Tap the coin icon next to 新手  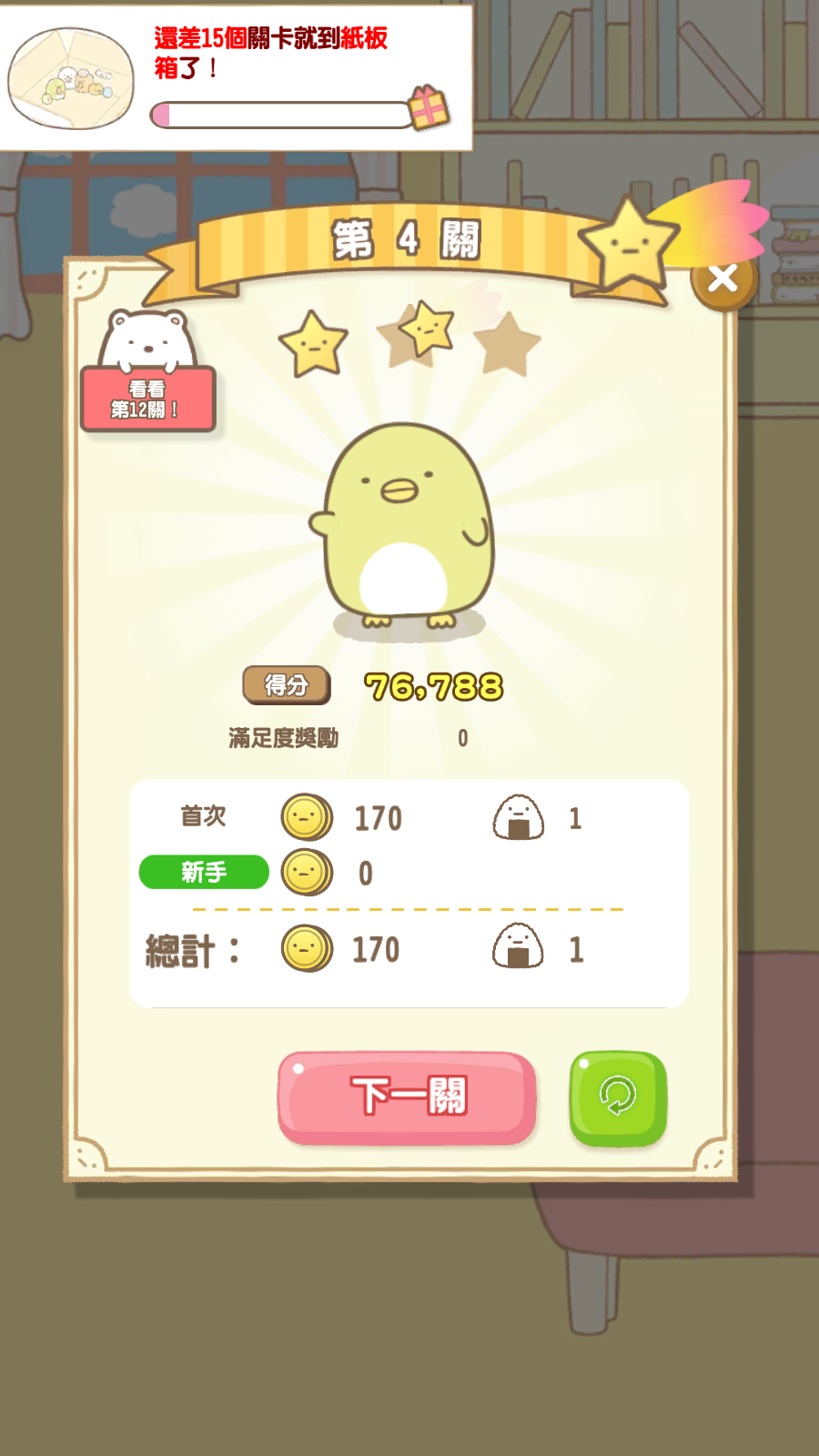[x=308, y=873]
